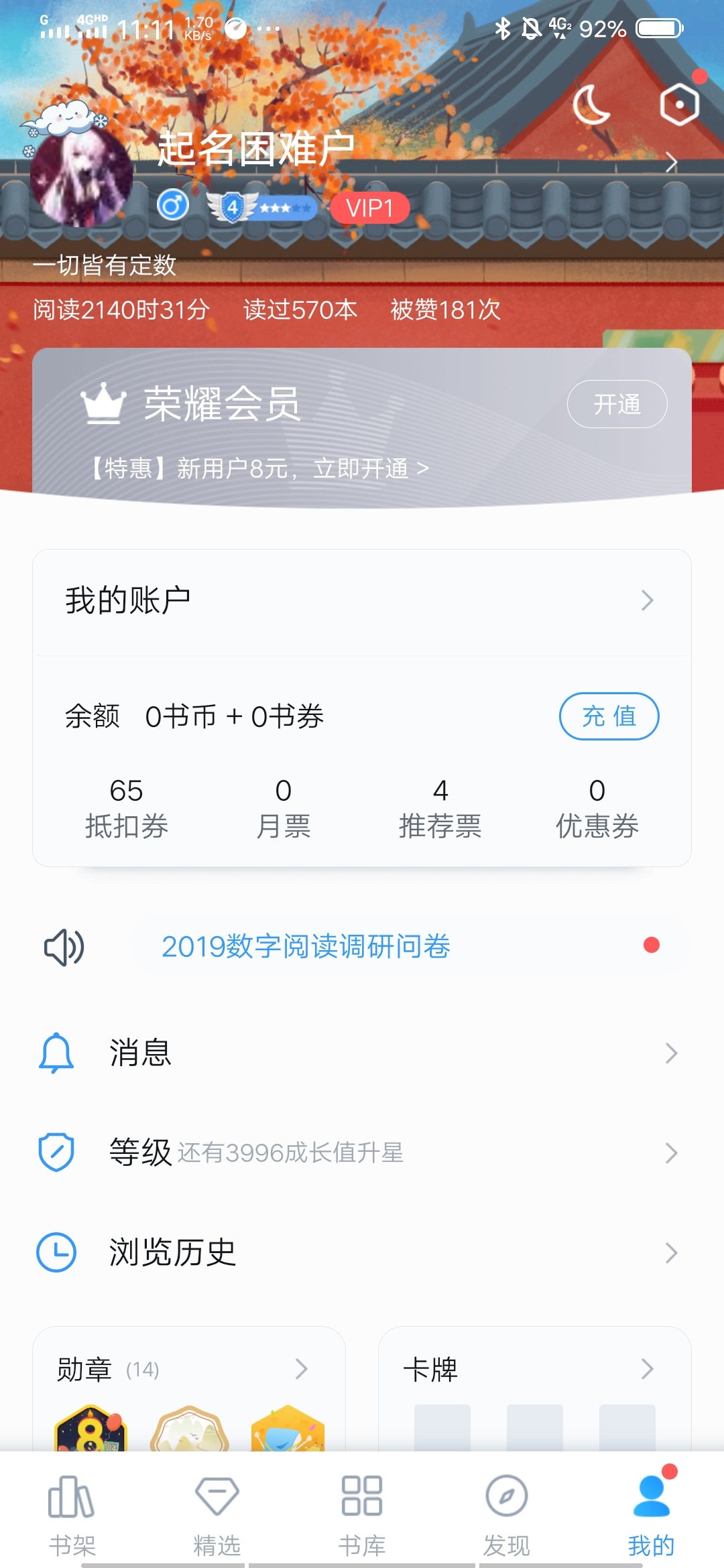This screenshot has height=1568, width=724.
Task: Open settings via the hexagon icon
Action: (679, 105)
